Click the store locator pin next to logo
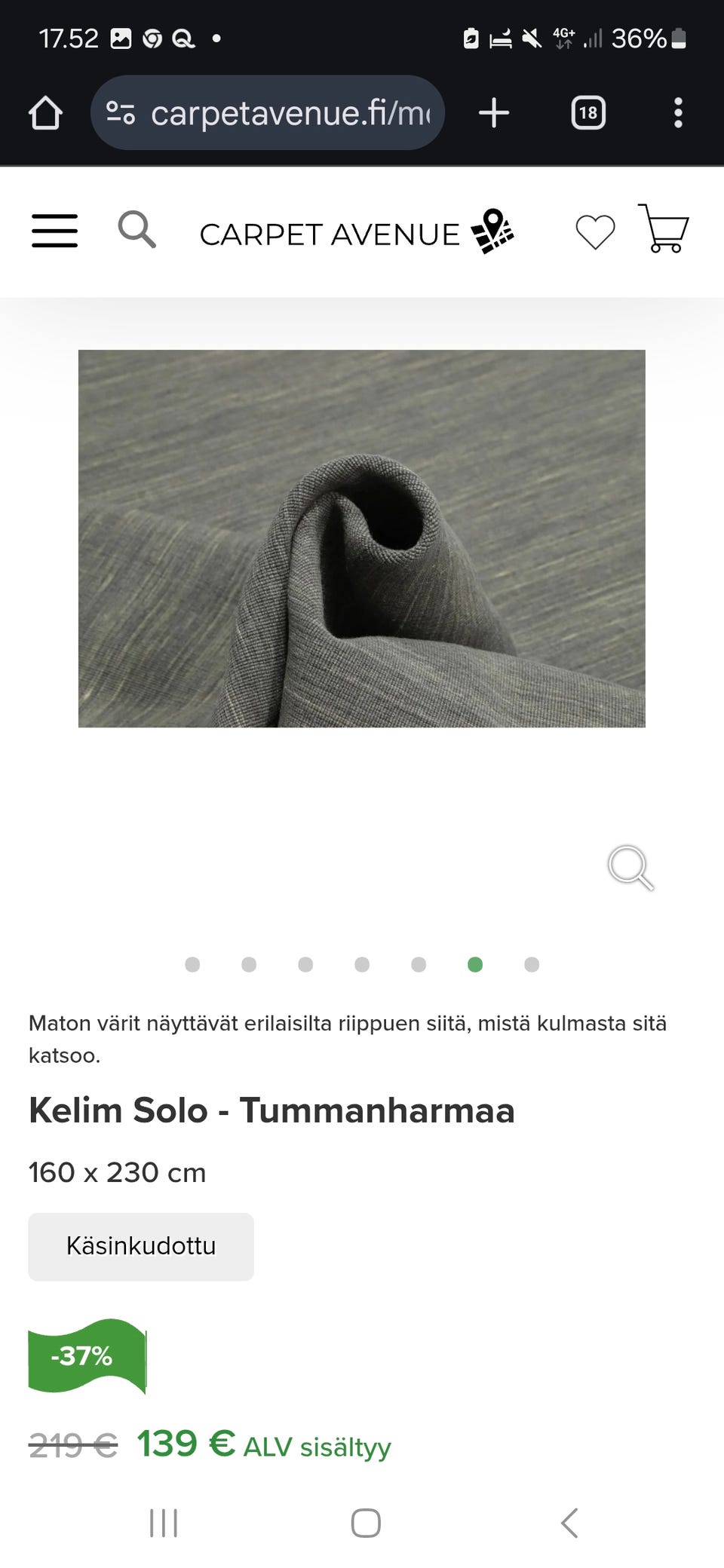Image resolution: width=724 pixels, height=1568 pixels. pyautogui.click(x=494, y=232)
